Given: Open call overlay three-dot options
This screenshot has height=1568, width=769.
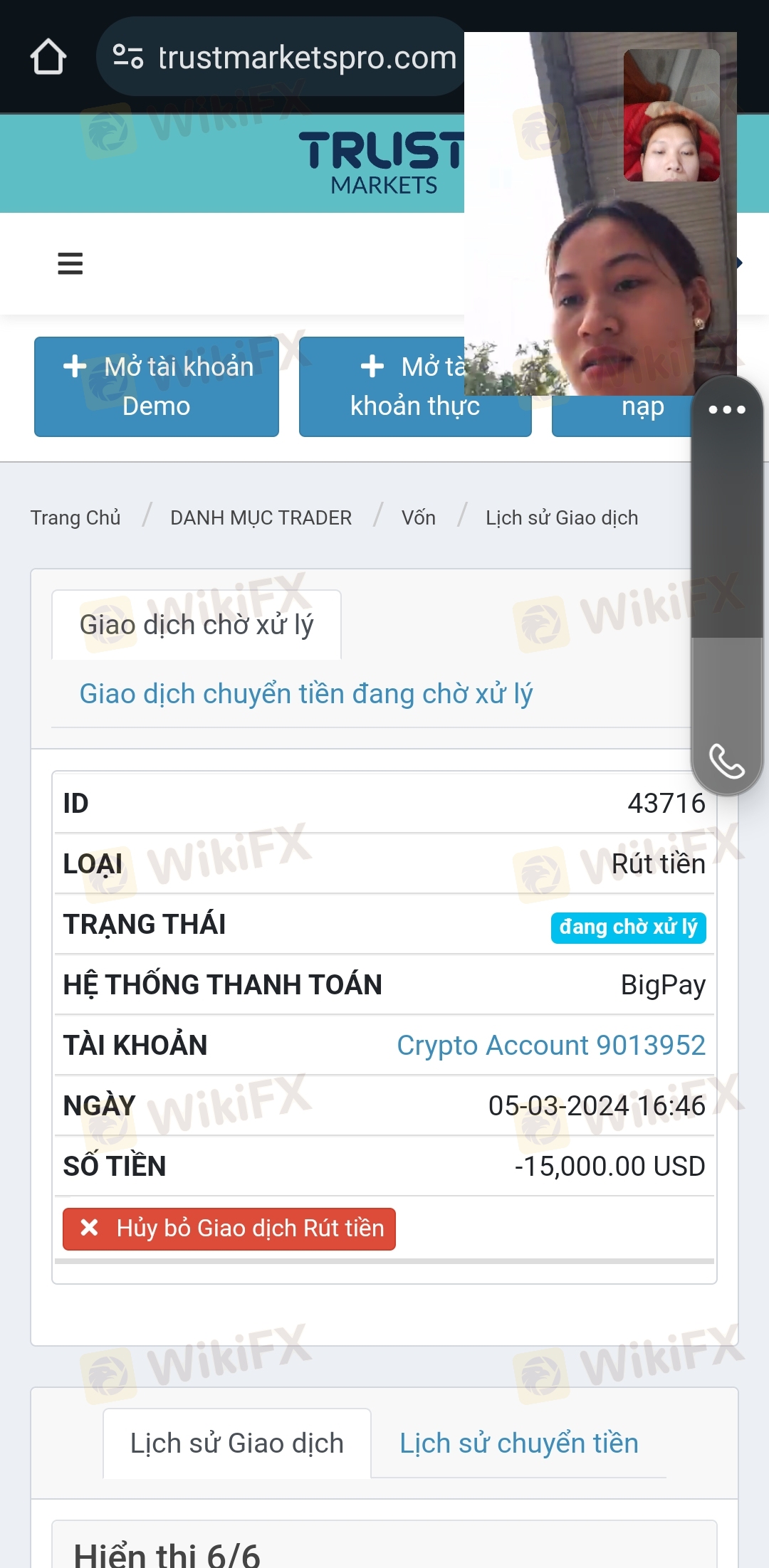Looking at the screenshot, I should click(727, 409).
